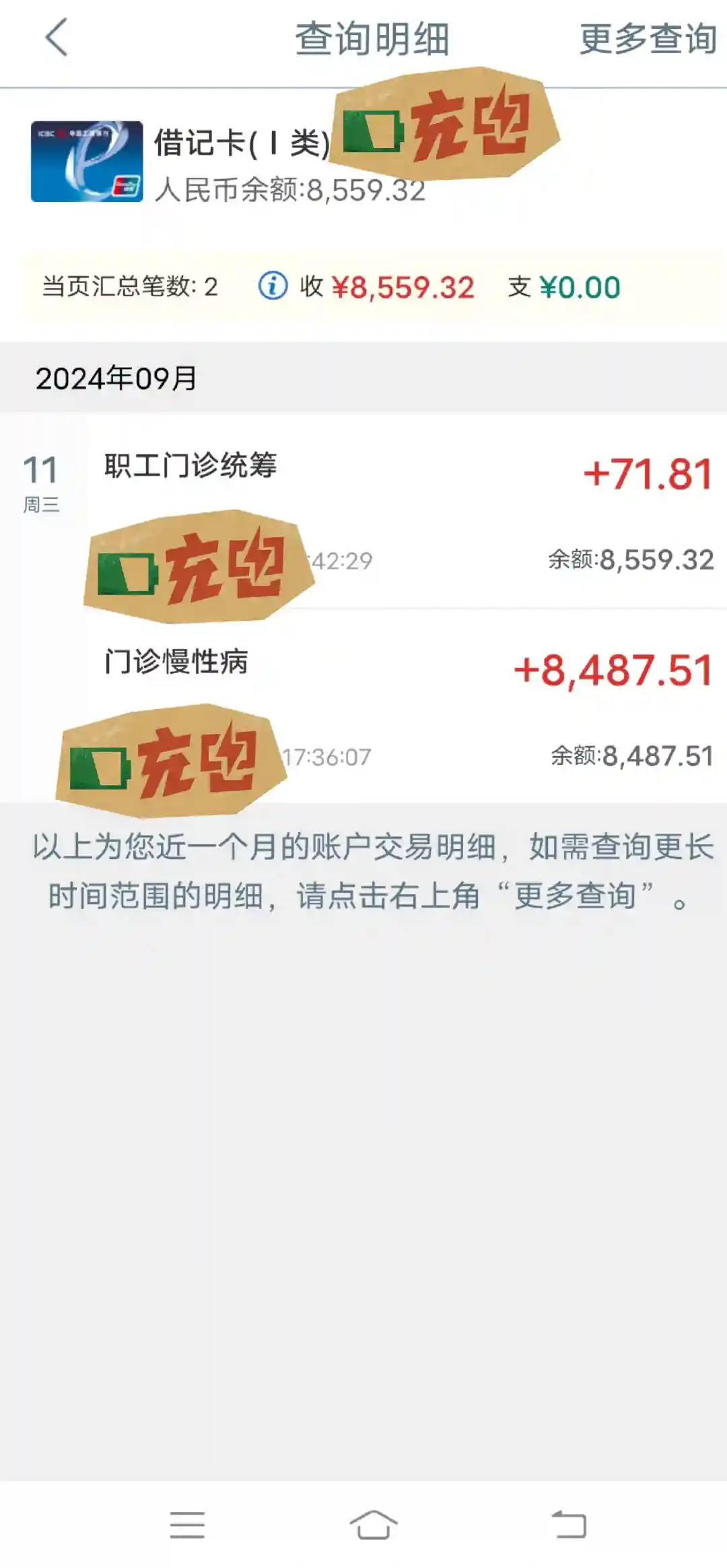
Task: Tap the system back button
Action: pyautogui.click(x=569, y=1524)
